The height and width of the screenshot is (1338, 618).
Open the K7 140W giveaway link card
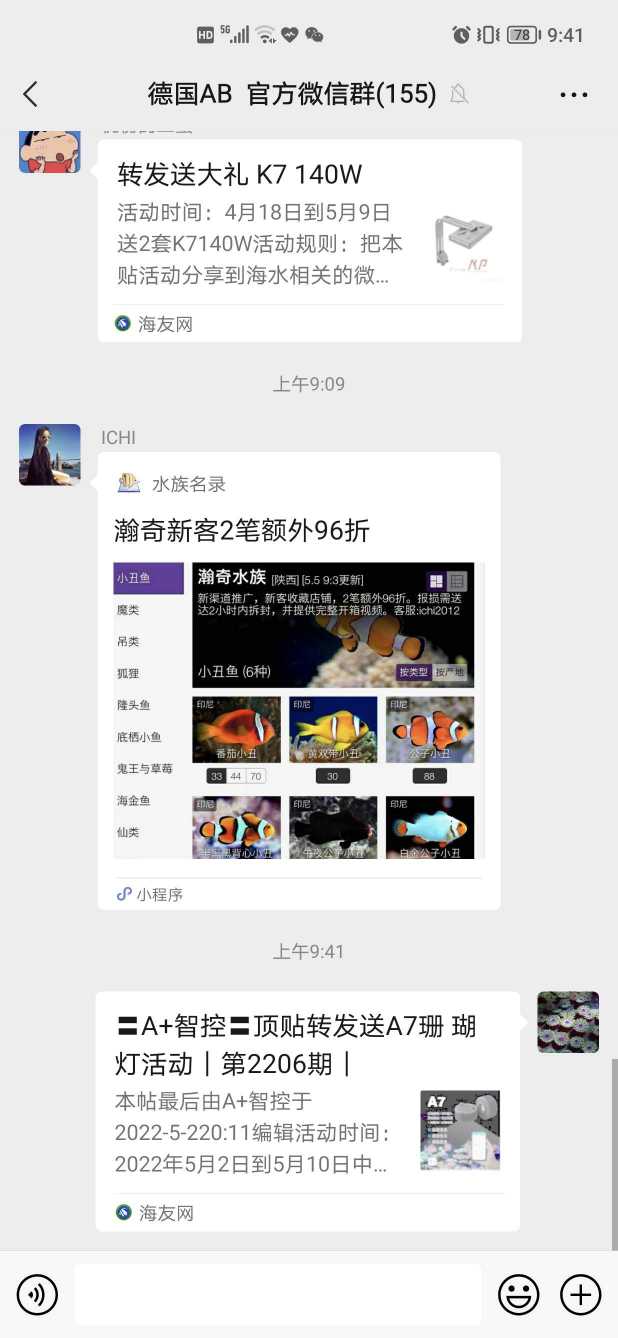tap(309, 240)
